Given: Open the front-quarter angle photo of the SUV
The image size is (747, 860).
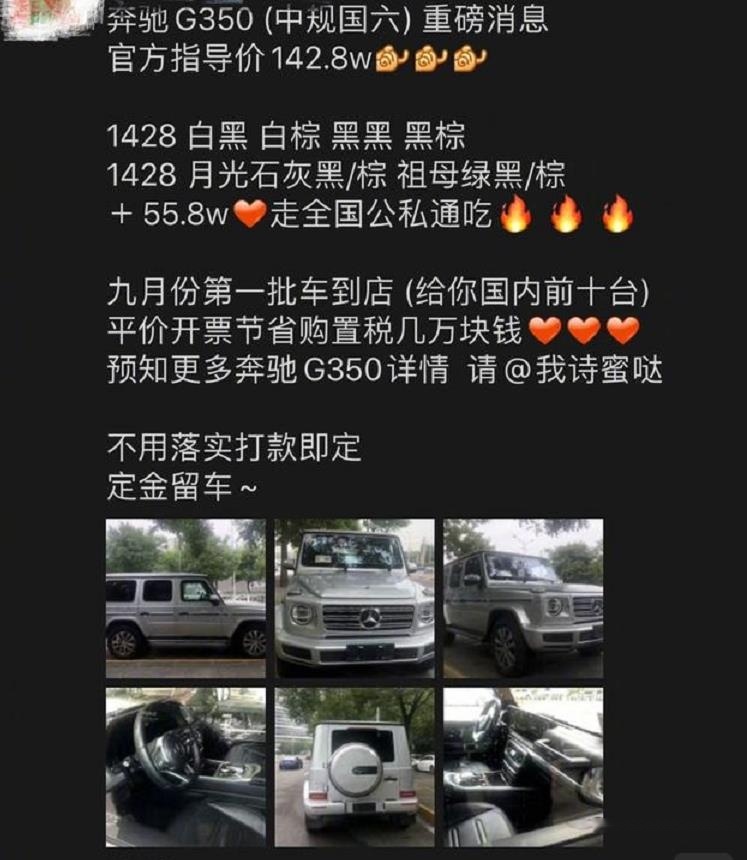Looking at the screenshot, I should point(523,598).
